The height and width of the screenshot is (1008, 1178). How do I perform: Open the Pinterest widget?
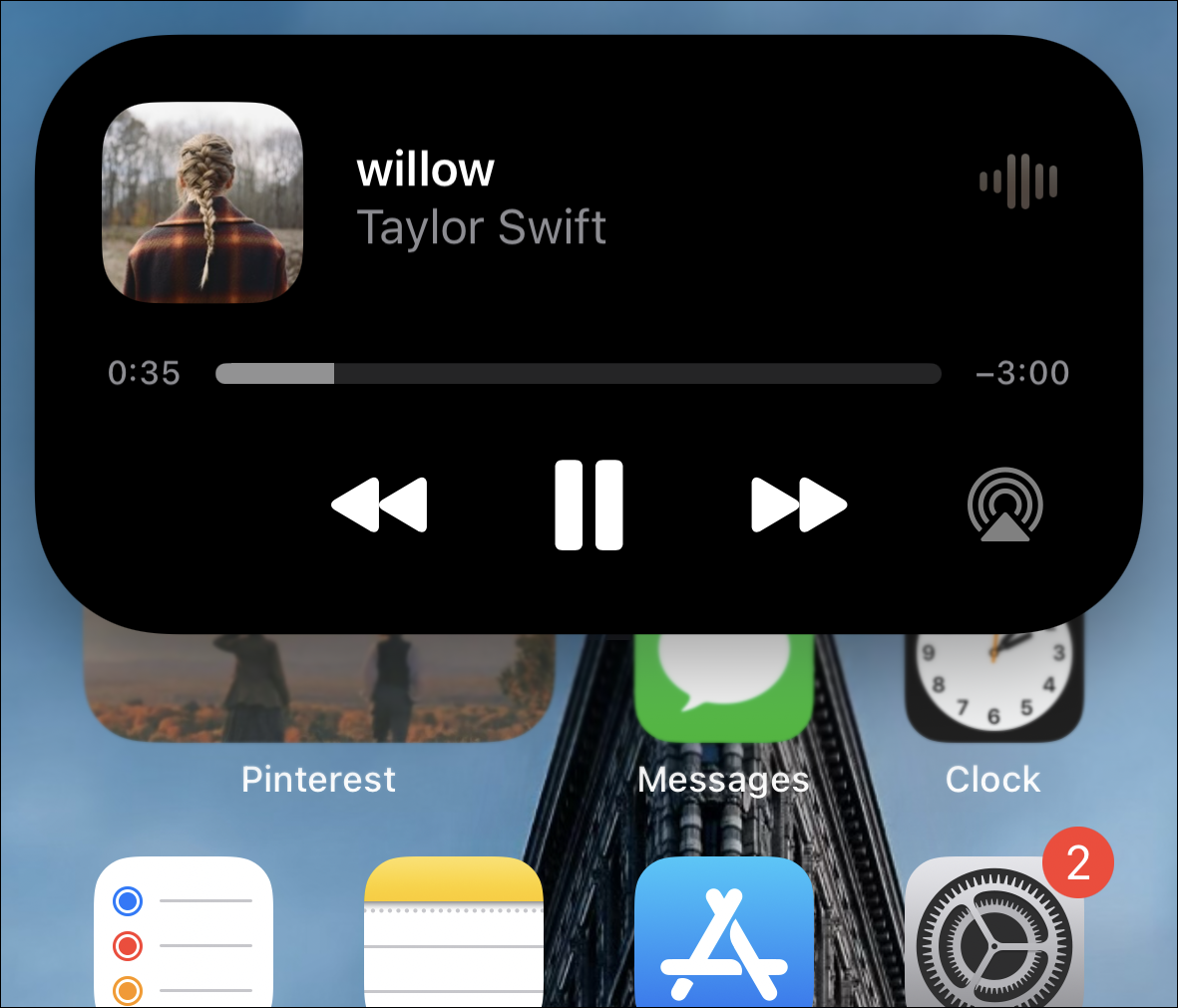pyautogui.click(x=318, y=688)
